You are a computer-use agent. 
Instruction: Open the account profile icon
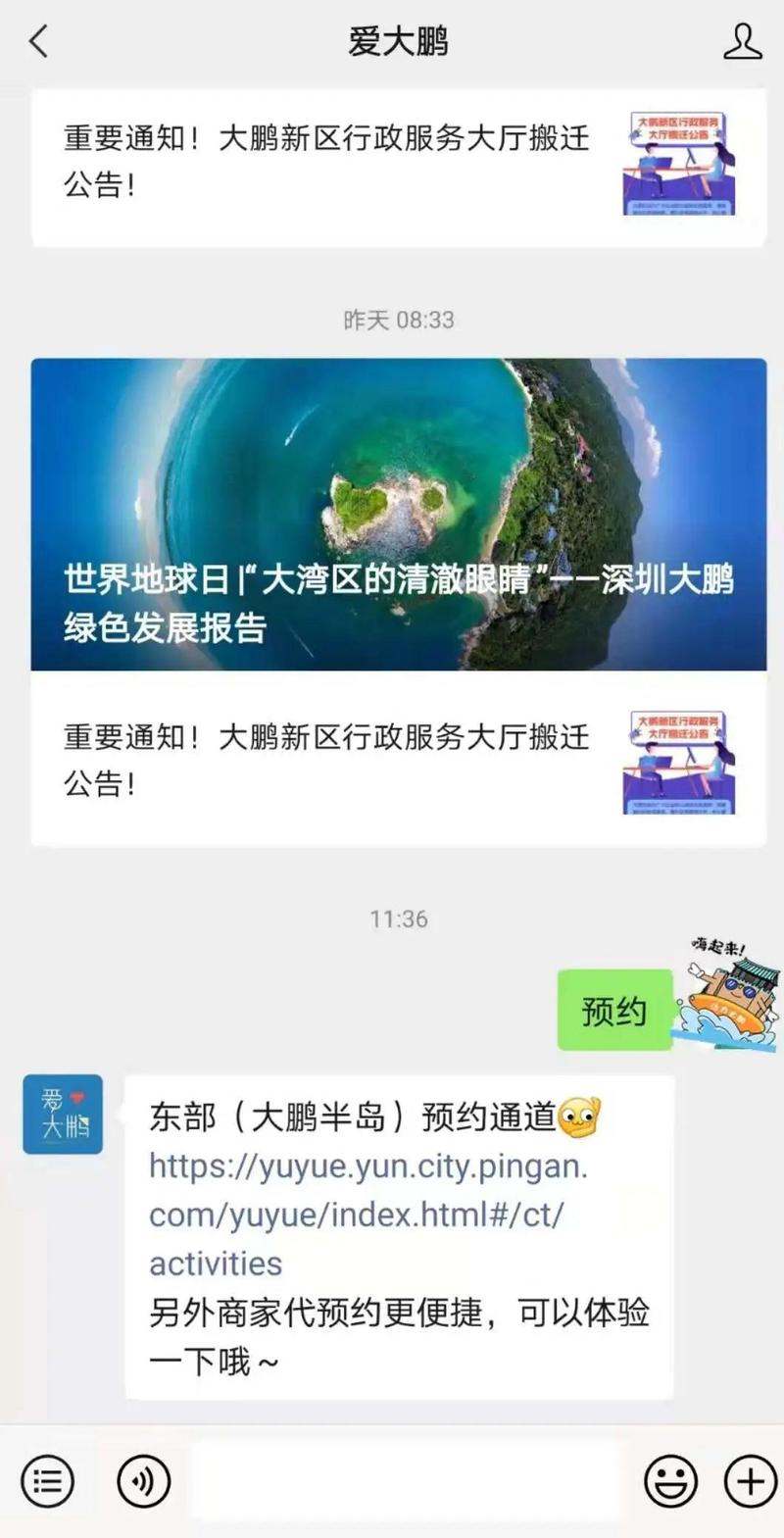click(742, 42)
